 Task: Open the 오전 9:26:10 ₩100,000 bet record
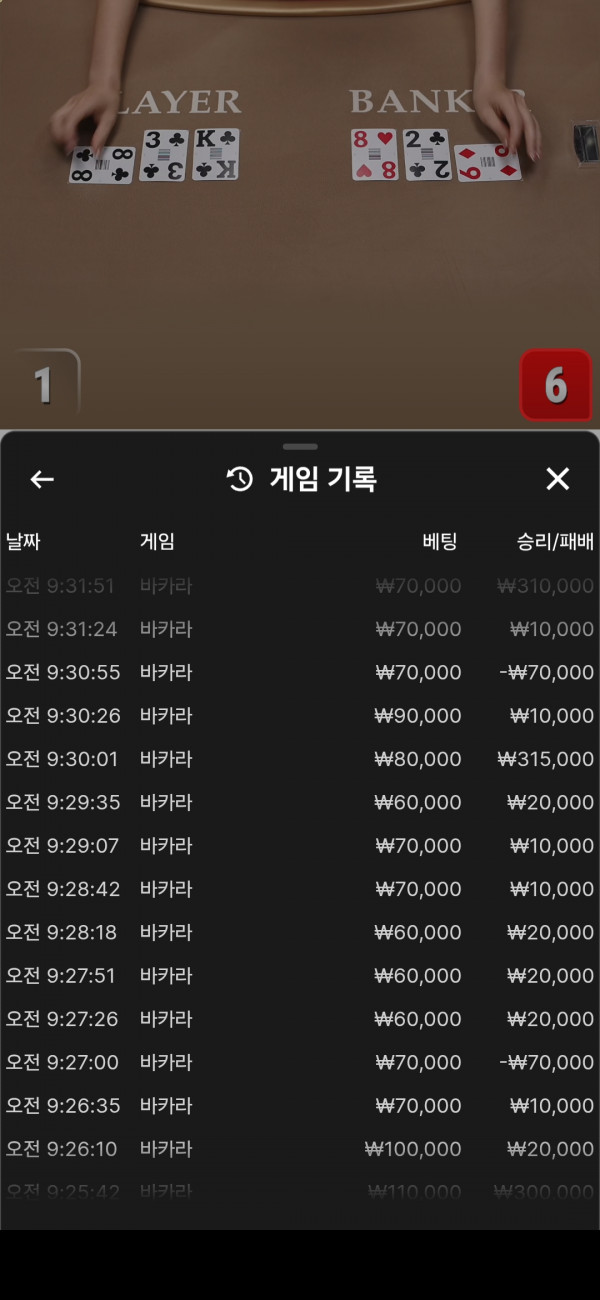click(300, 1149)
